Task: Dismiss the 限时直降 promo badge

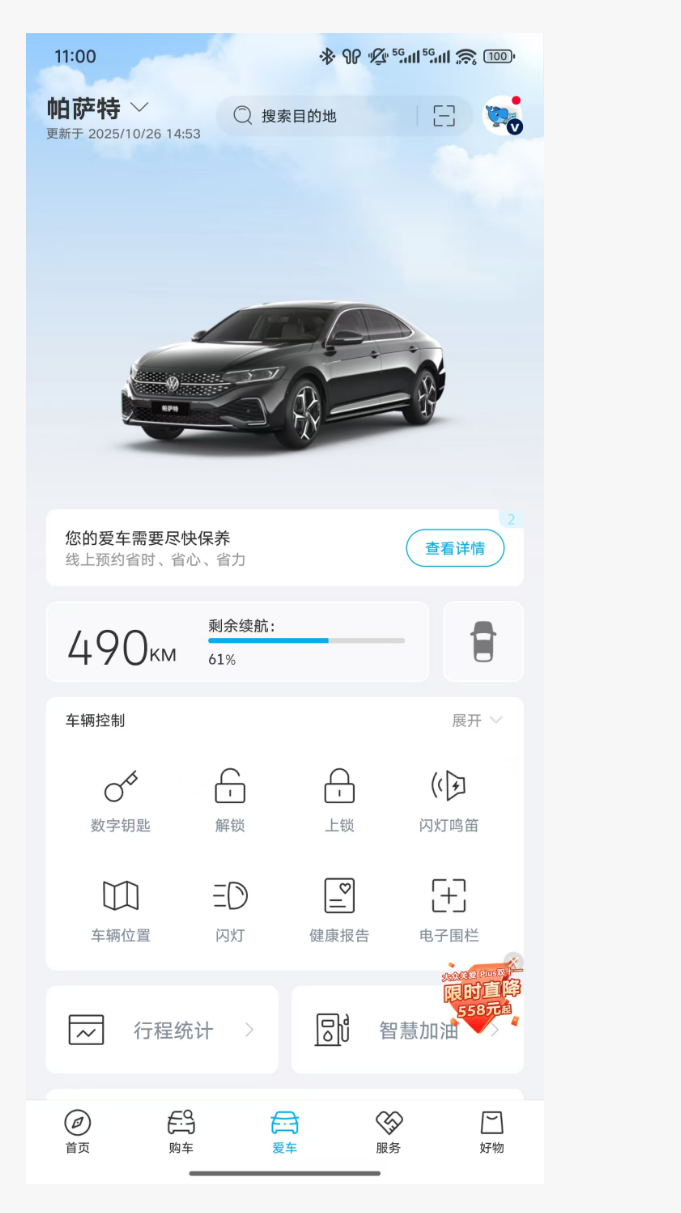Action: coord(514,962)
